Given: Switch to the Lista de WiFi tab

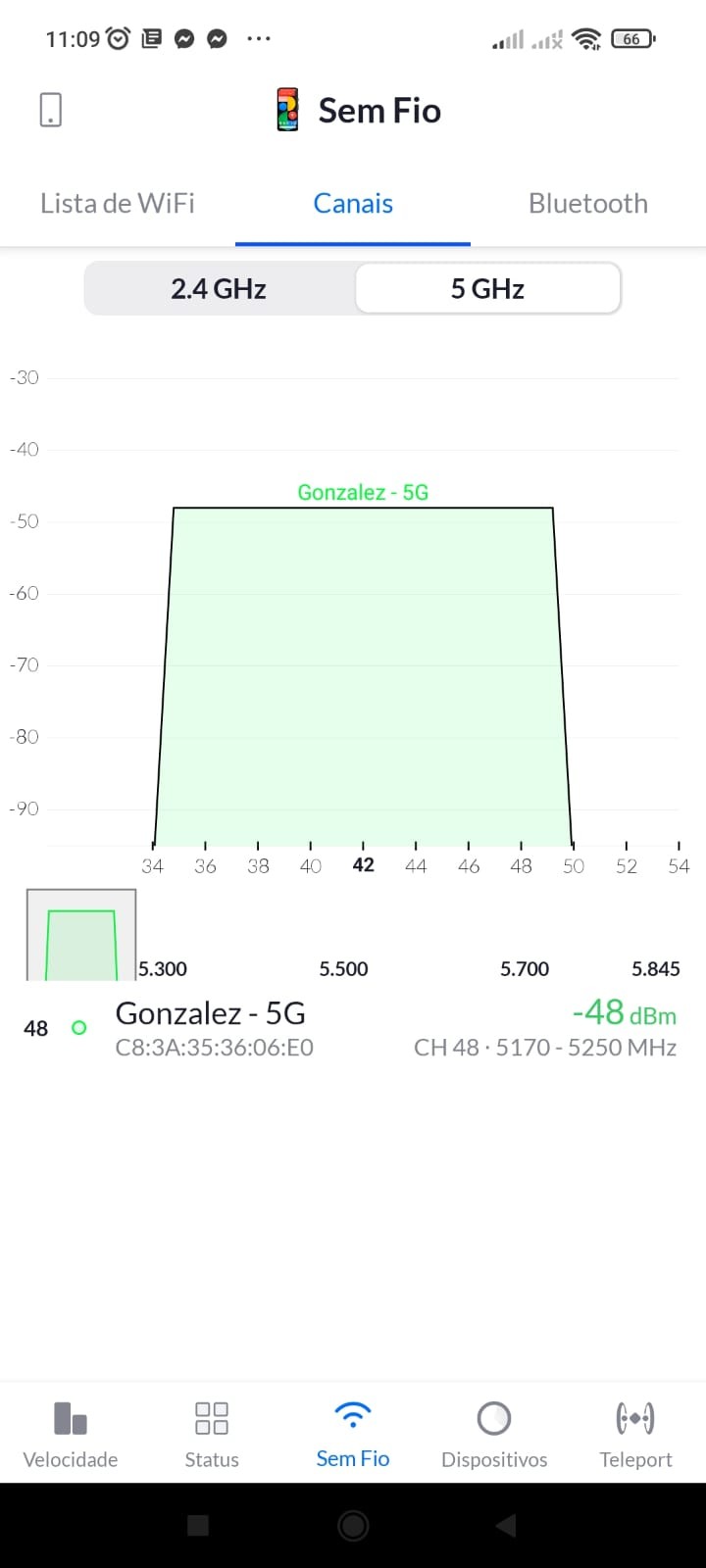Looking at the screenshot, I should click(x=118, y=204).
